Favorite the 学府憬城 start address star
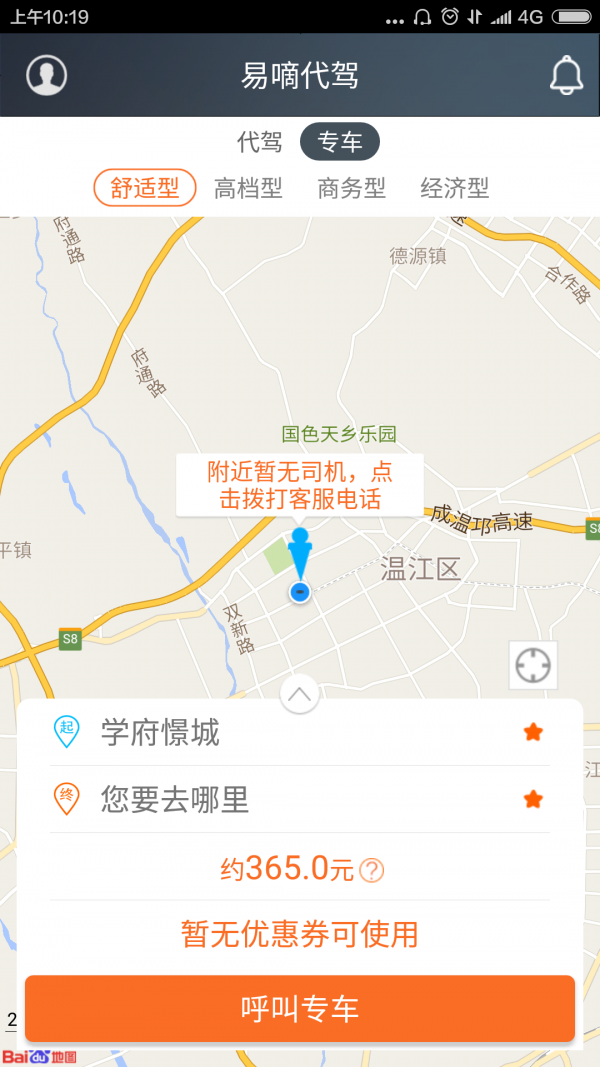The height and width of the screenshot is (1067, 600). 533,733
